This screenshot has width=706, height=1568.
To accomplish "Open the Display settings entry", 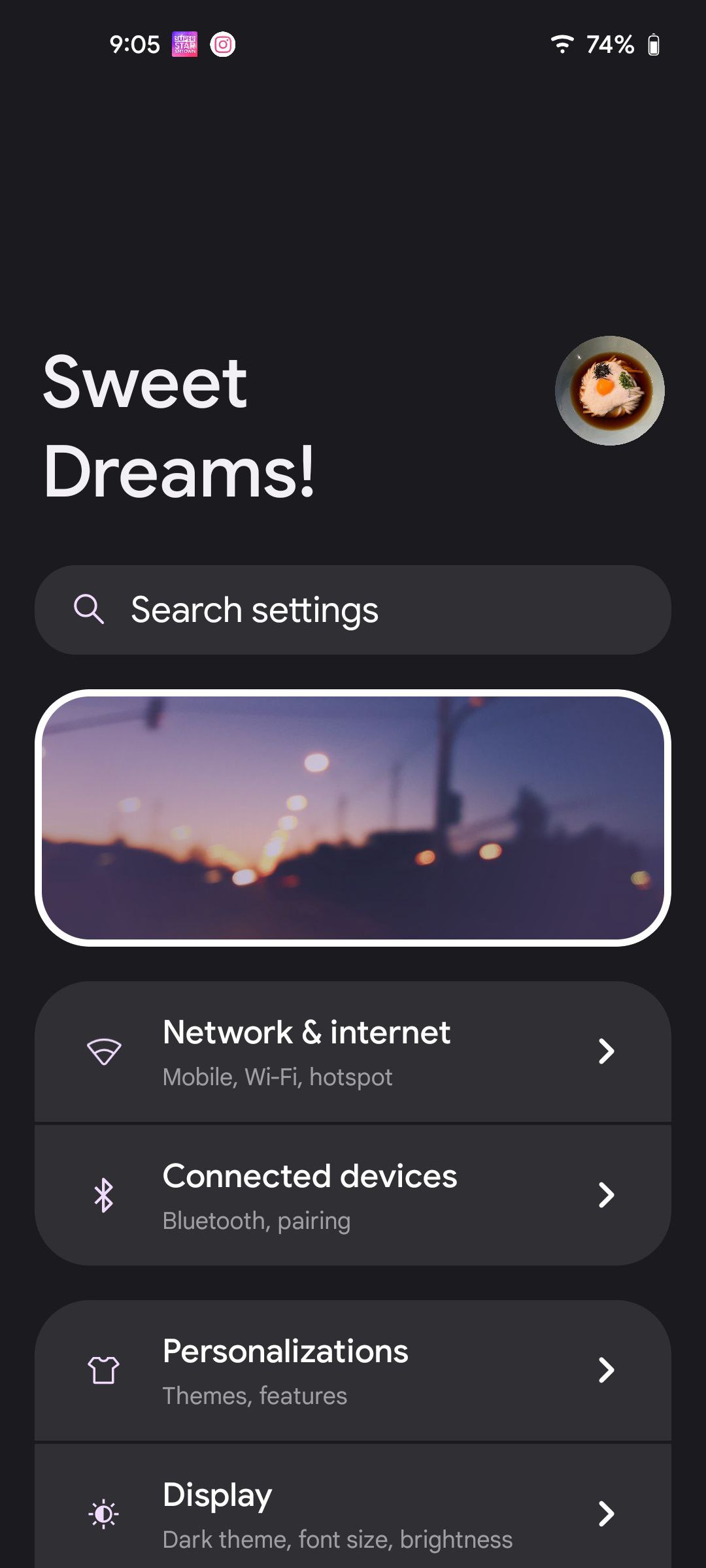I will pyautogui.click(x=353, y=1514).
